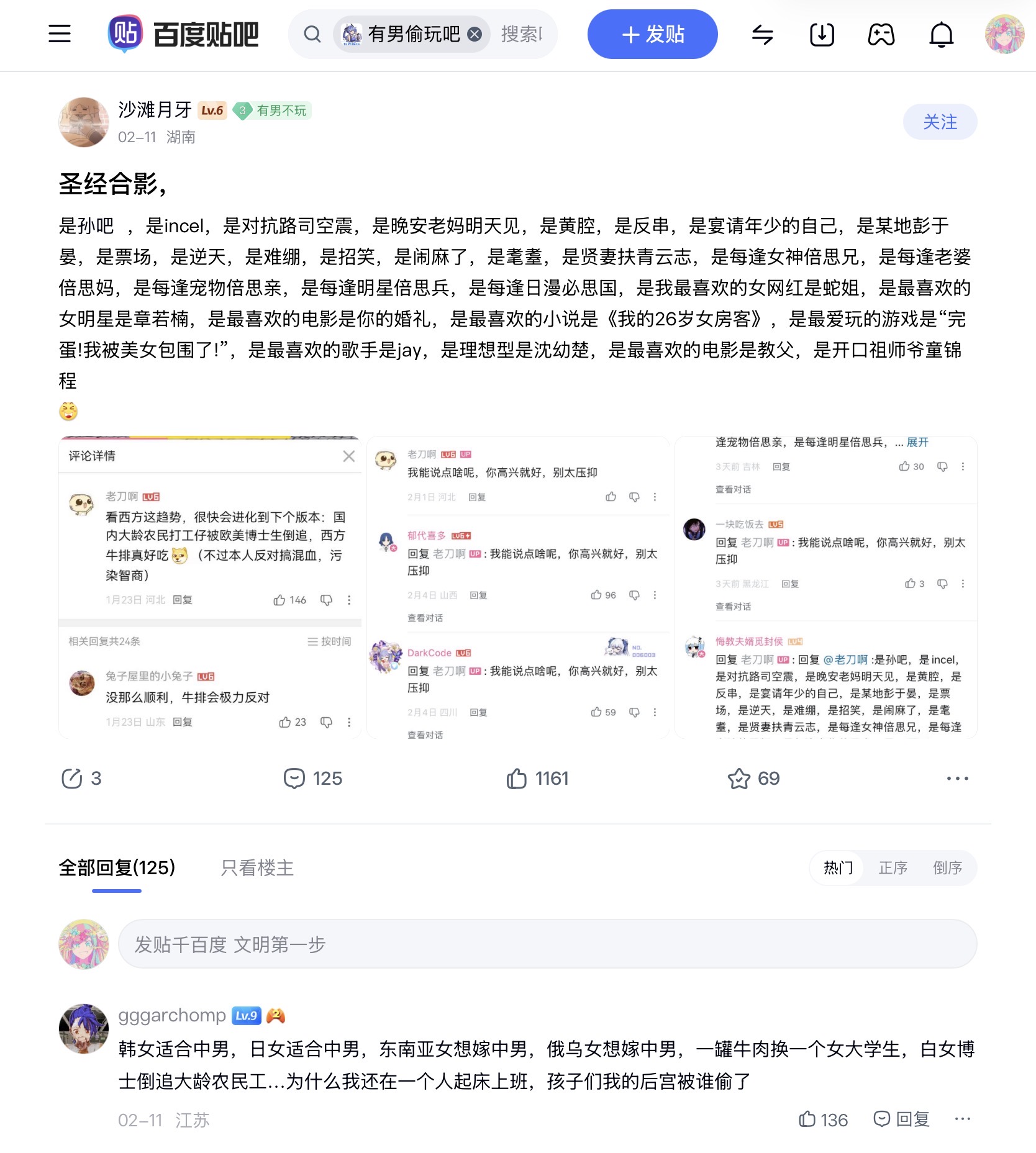
Task: Open the download icon in the top bar
Action: click(822, 34)
